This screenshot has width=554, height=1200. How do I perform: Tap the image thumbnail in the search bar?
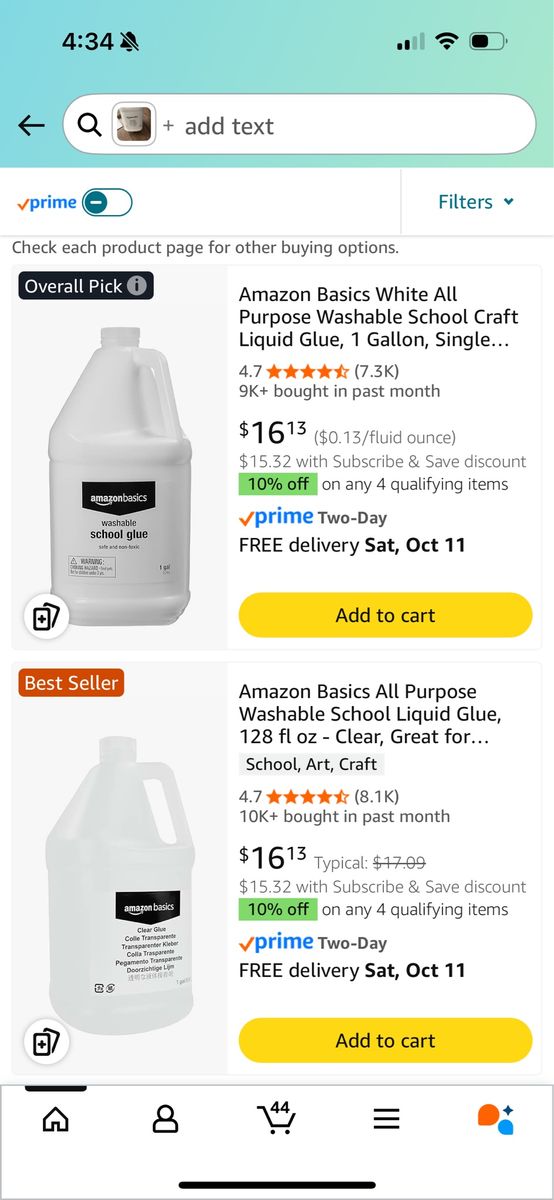(133, 125)
